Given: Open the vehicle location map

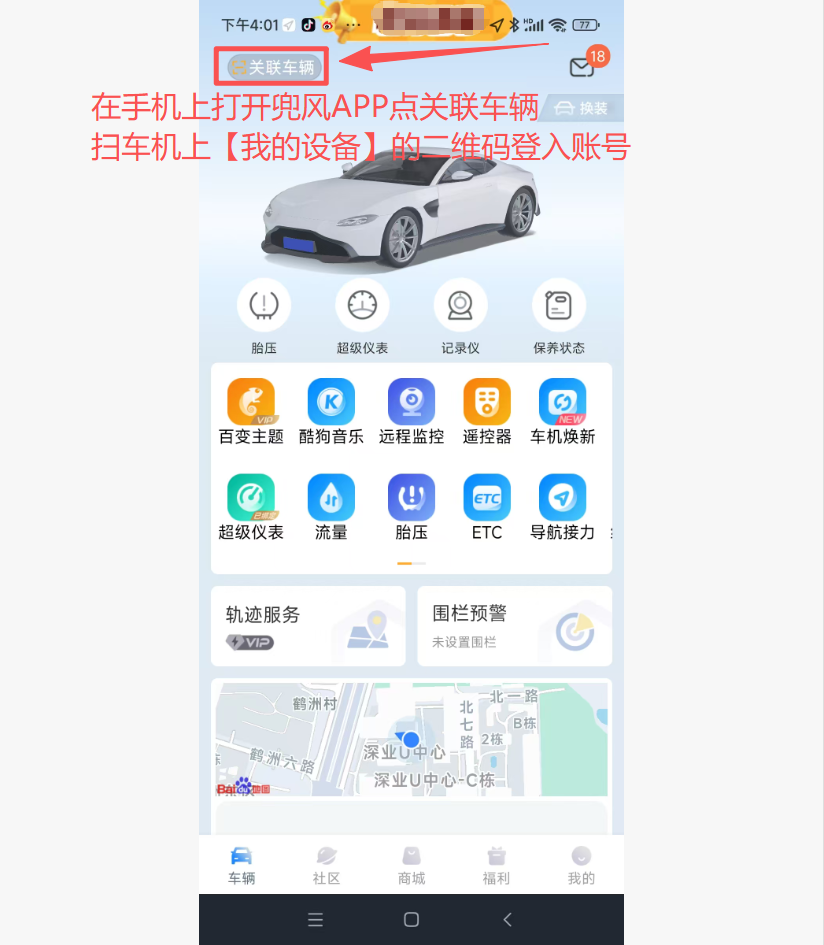Looking at the screenshot, I should pos(411,740).
